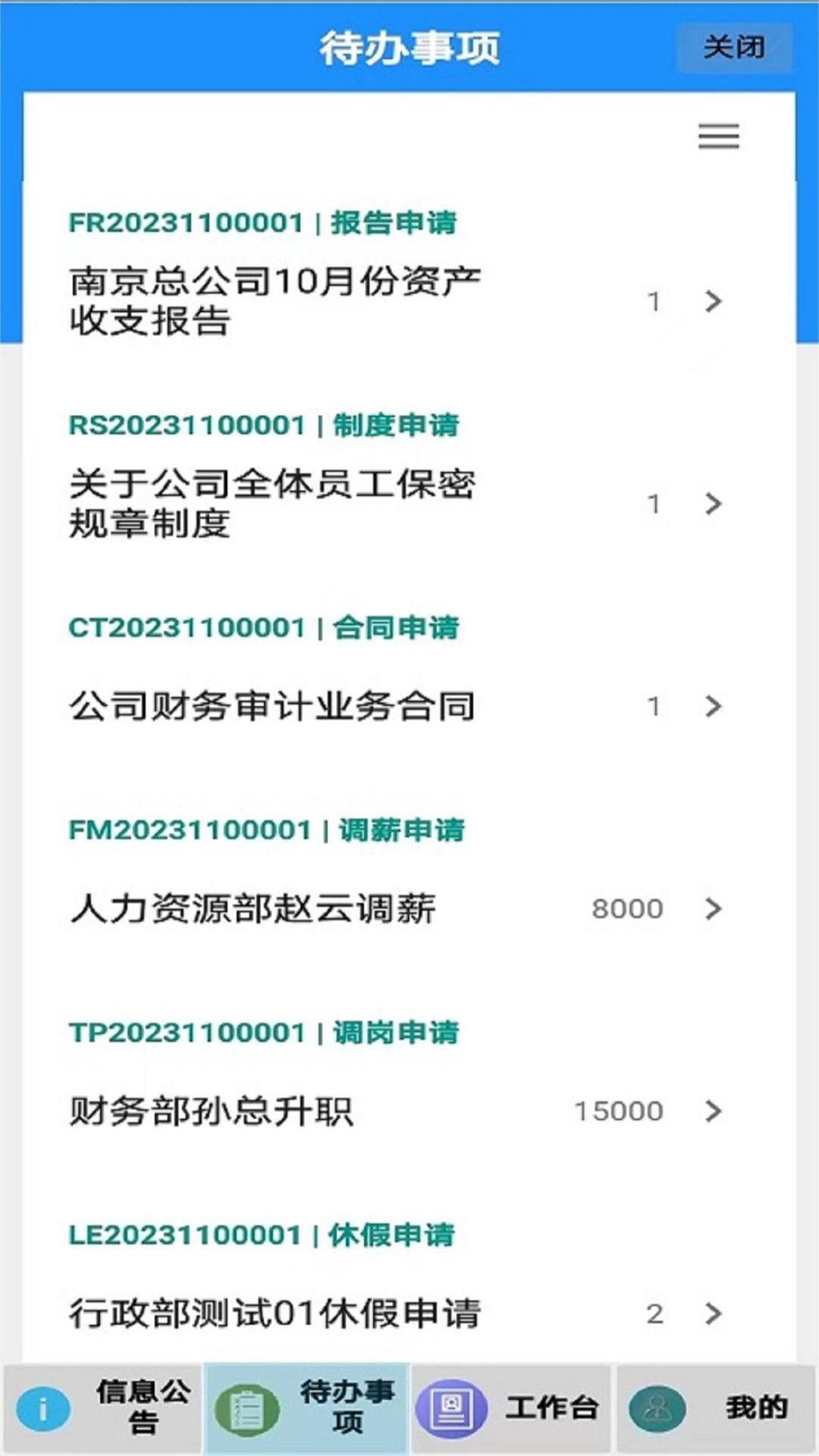Click the 关闭 button
Viewport: 819px width, 1456px height.
(733, 47)
